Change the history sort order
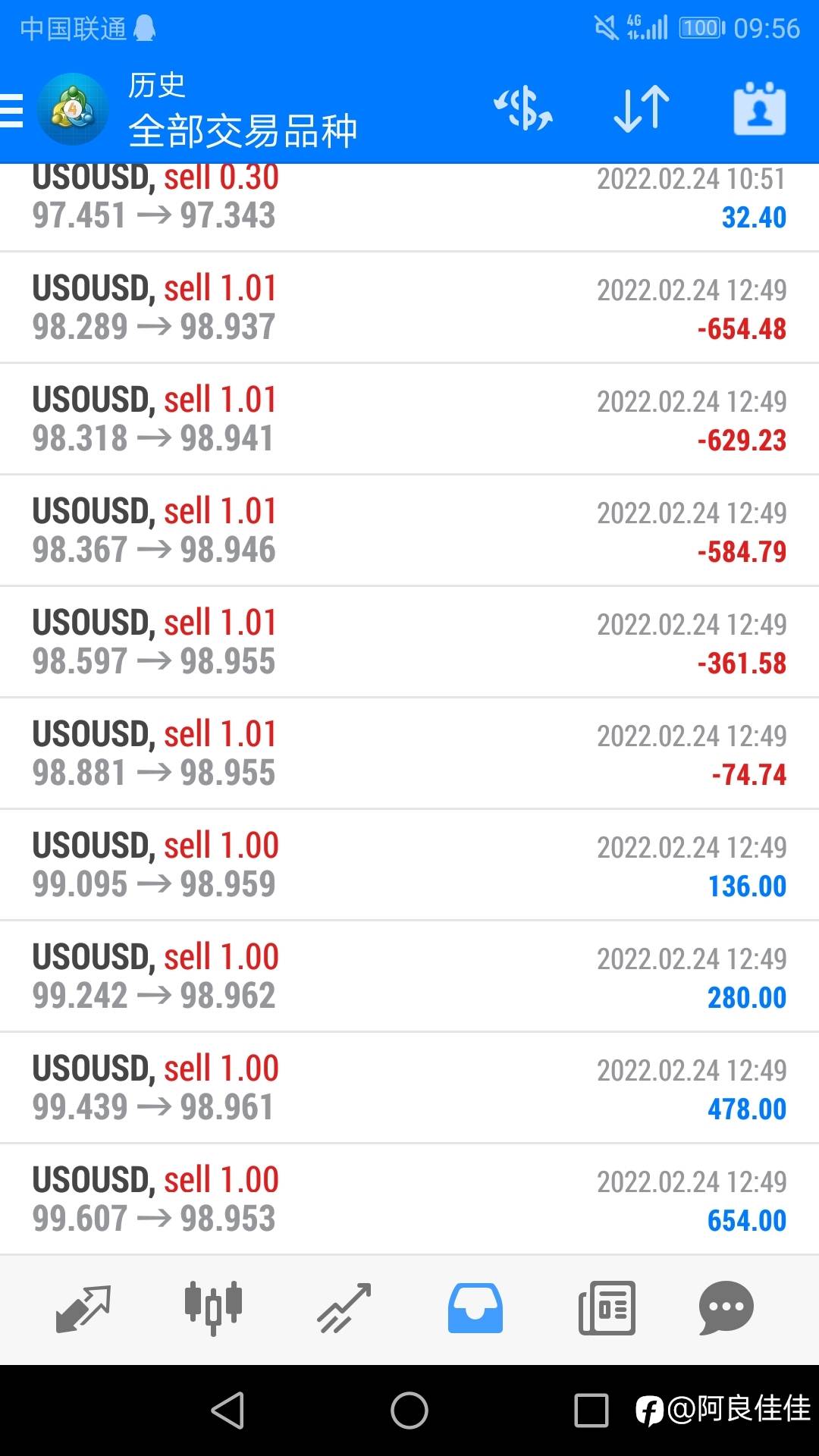Viewport: 819px width, 1456px height. pos(642,108)
